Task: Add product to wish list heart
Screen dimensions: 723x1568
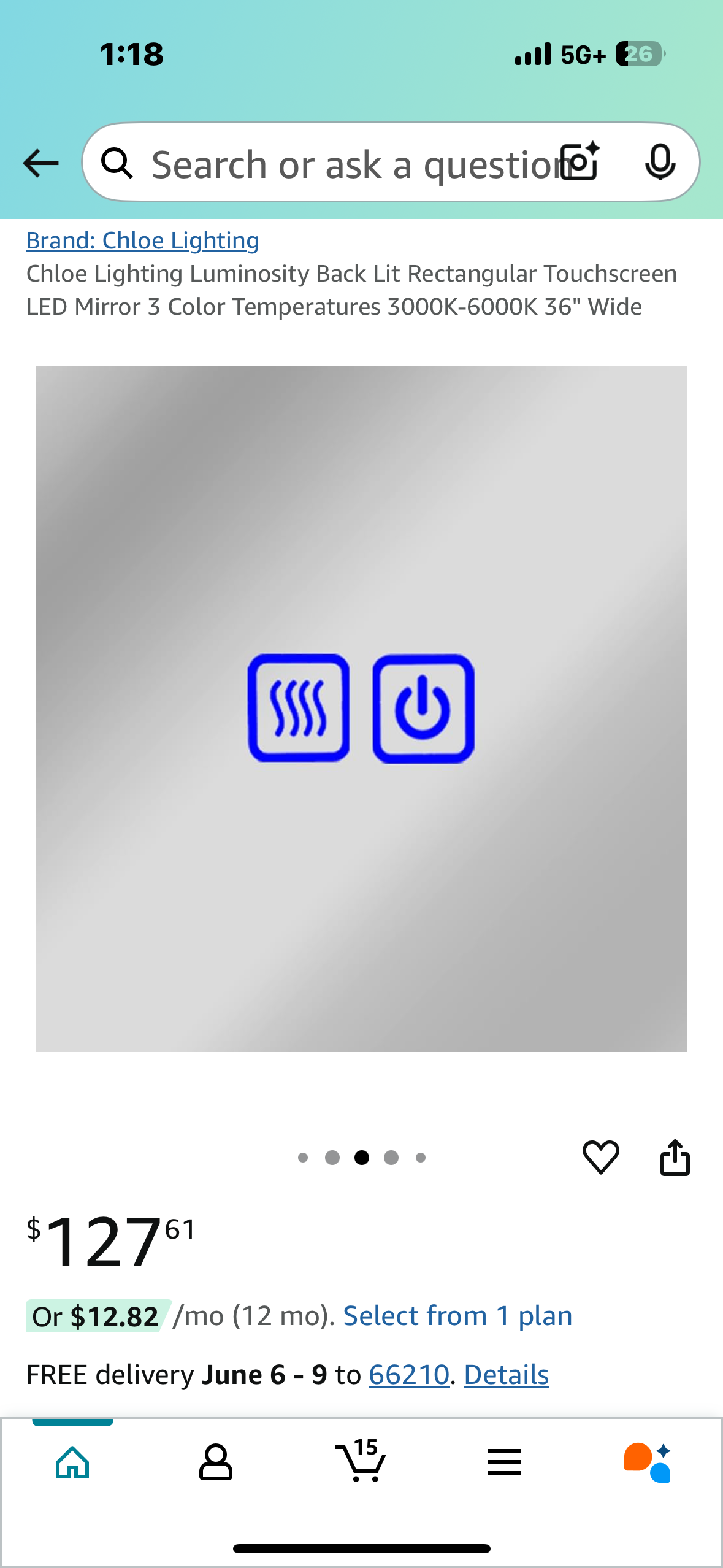Action: (600, 1158)
